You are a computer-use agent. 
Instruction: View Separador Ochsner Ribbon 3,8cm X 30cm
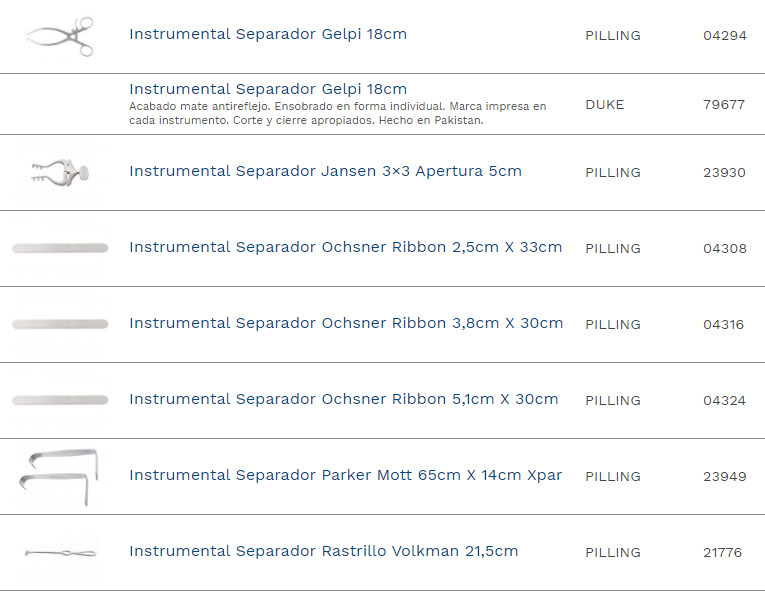point(345,323)
